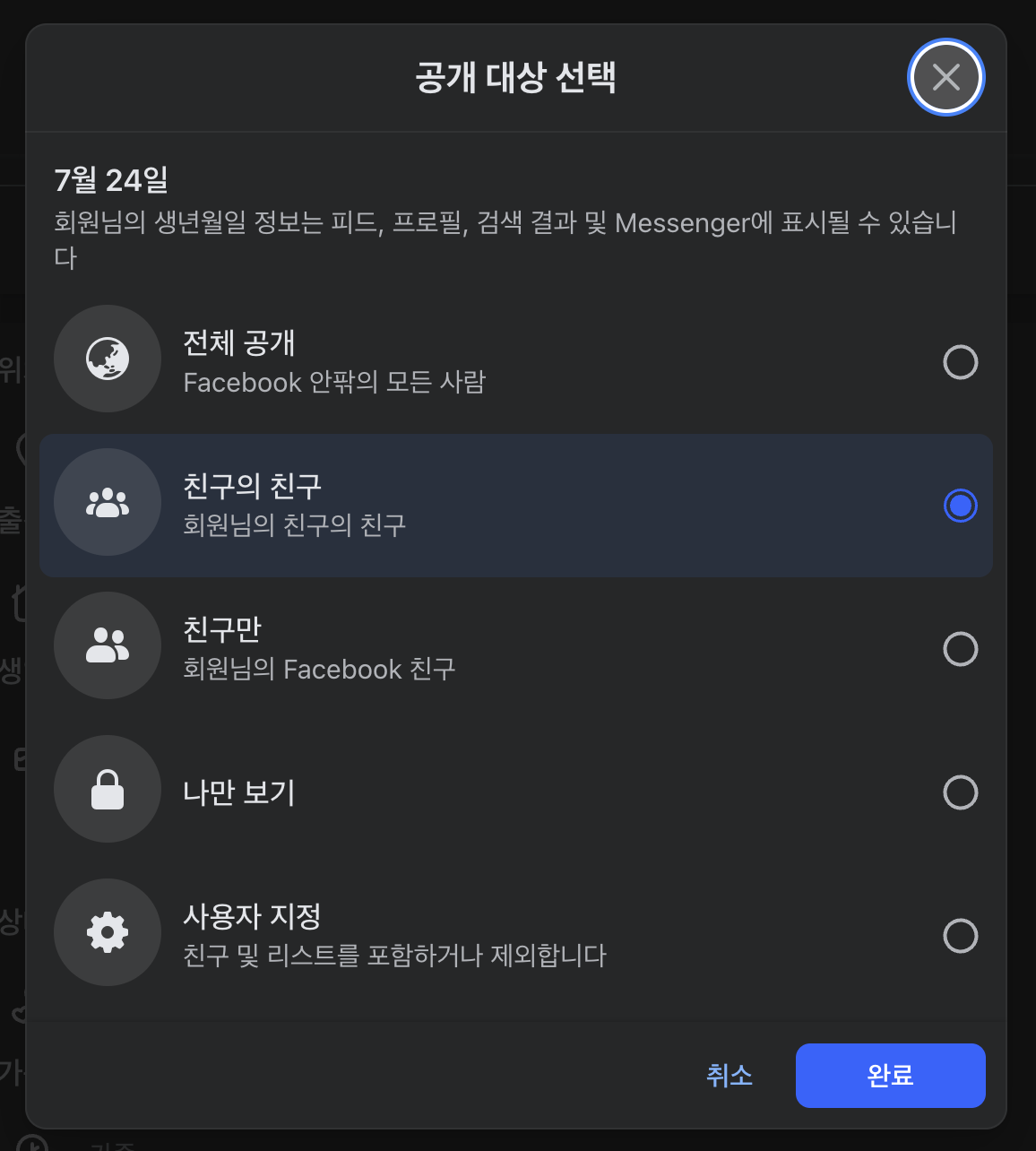Pick the 나만 보기 option
Screen dimensions: 1036x1151
click(960, 792)
